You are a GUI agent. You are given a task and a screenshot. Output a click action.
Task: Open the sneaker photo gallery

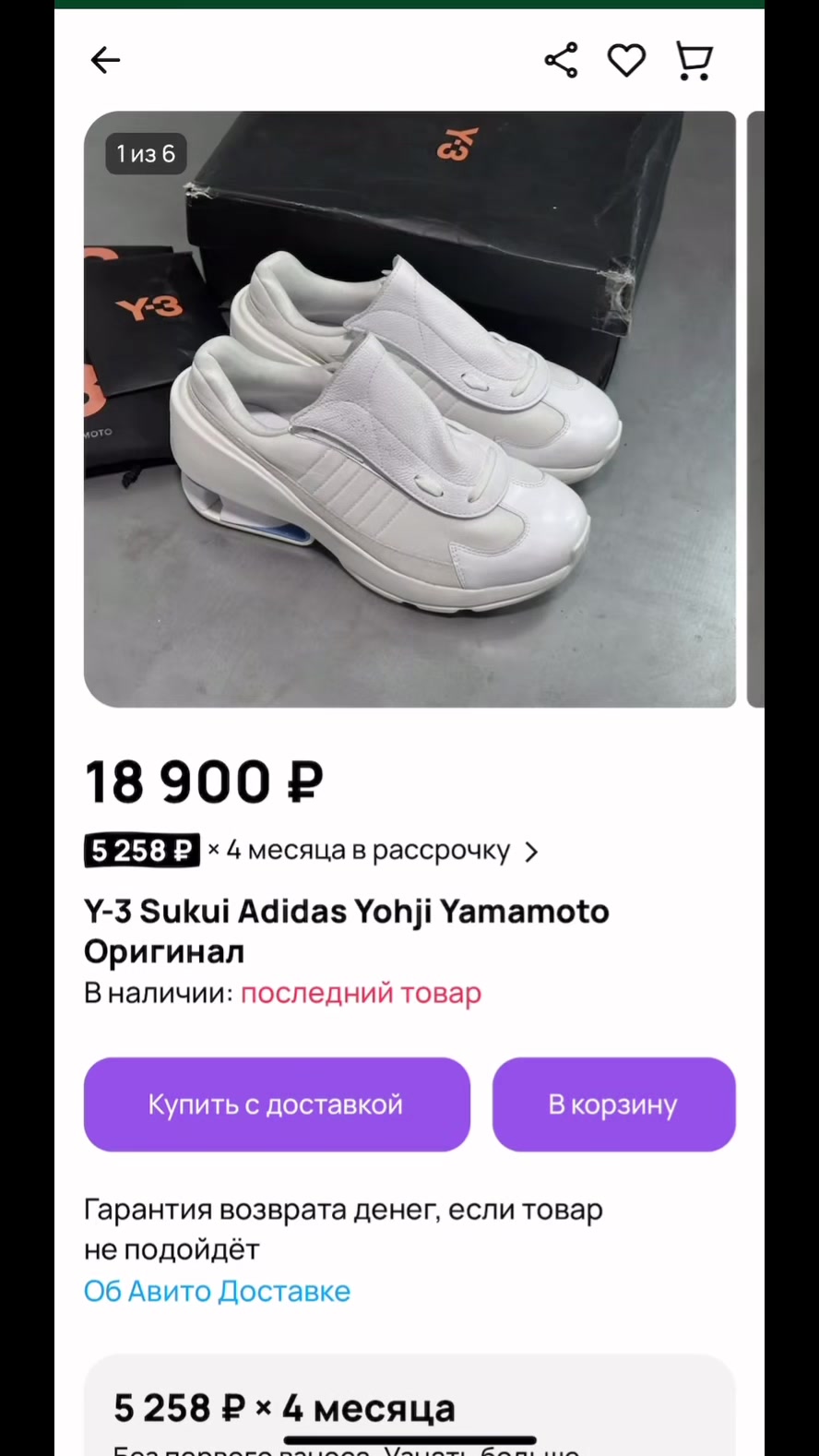click(x=409, y=409)
